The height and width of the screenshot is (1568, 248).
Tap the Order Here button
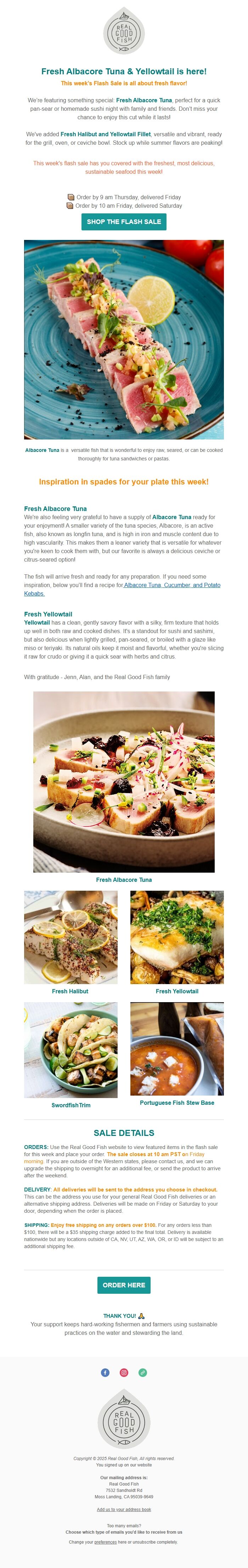point(124,1285)
